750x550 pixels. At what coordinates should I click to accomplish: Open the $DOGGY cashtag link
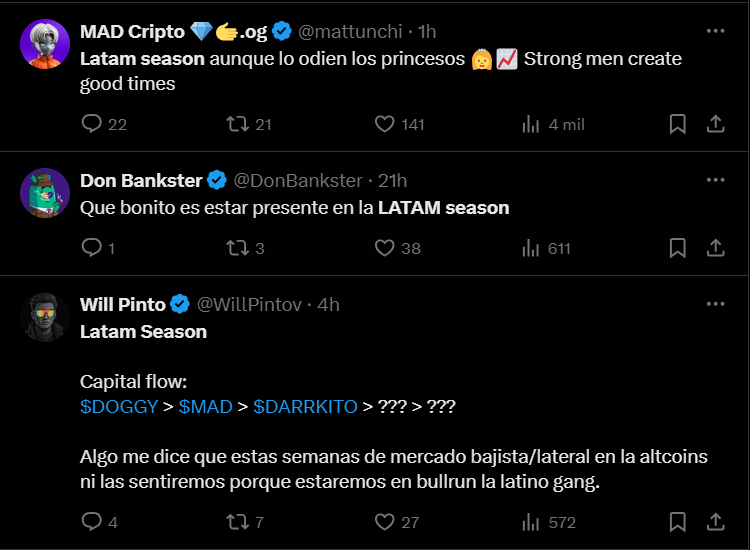tap(118, 406)
